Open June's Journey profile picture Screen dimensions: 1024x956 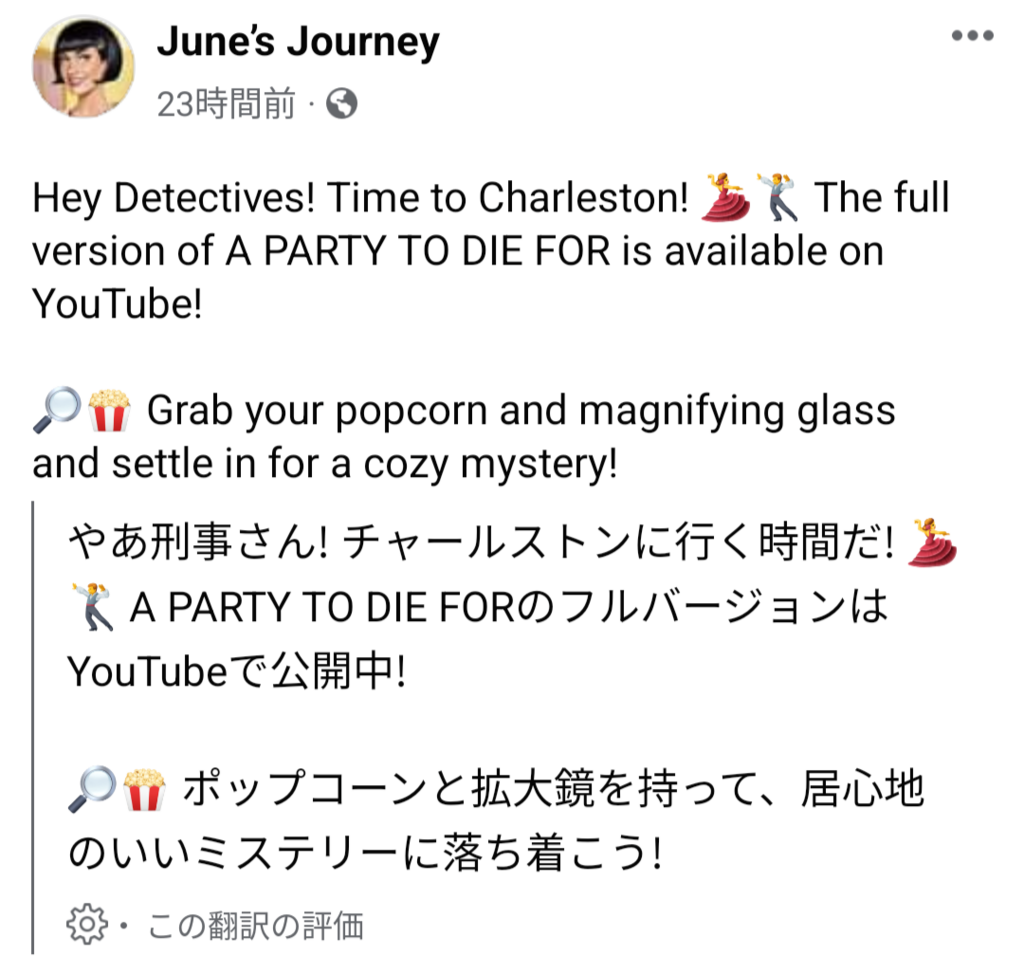84,67
